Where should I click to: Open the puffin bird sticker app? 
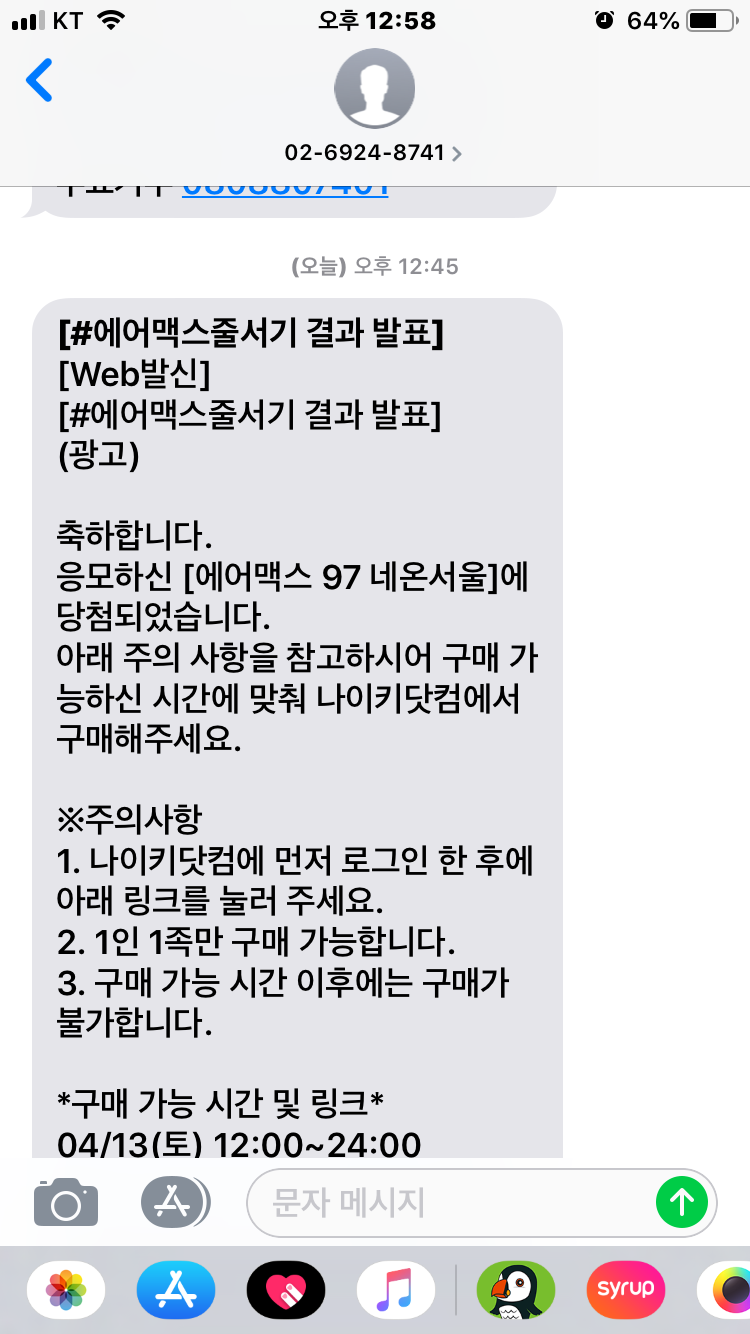coord(516,1291)
